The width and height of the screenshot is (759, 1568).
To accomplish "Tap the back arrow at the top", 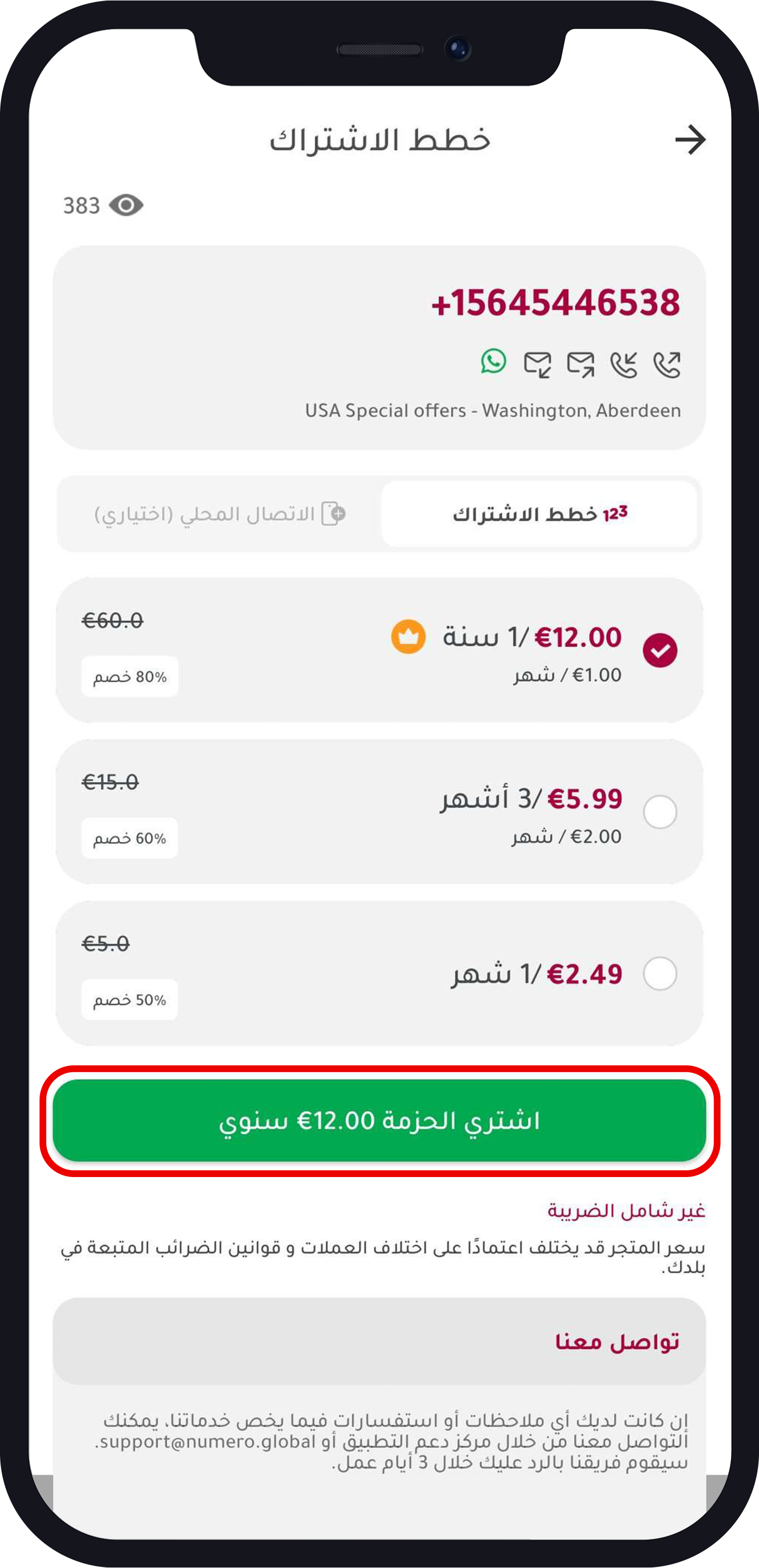I will [x=689, y=140].
